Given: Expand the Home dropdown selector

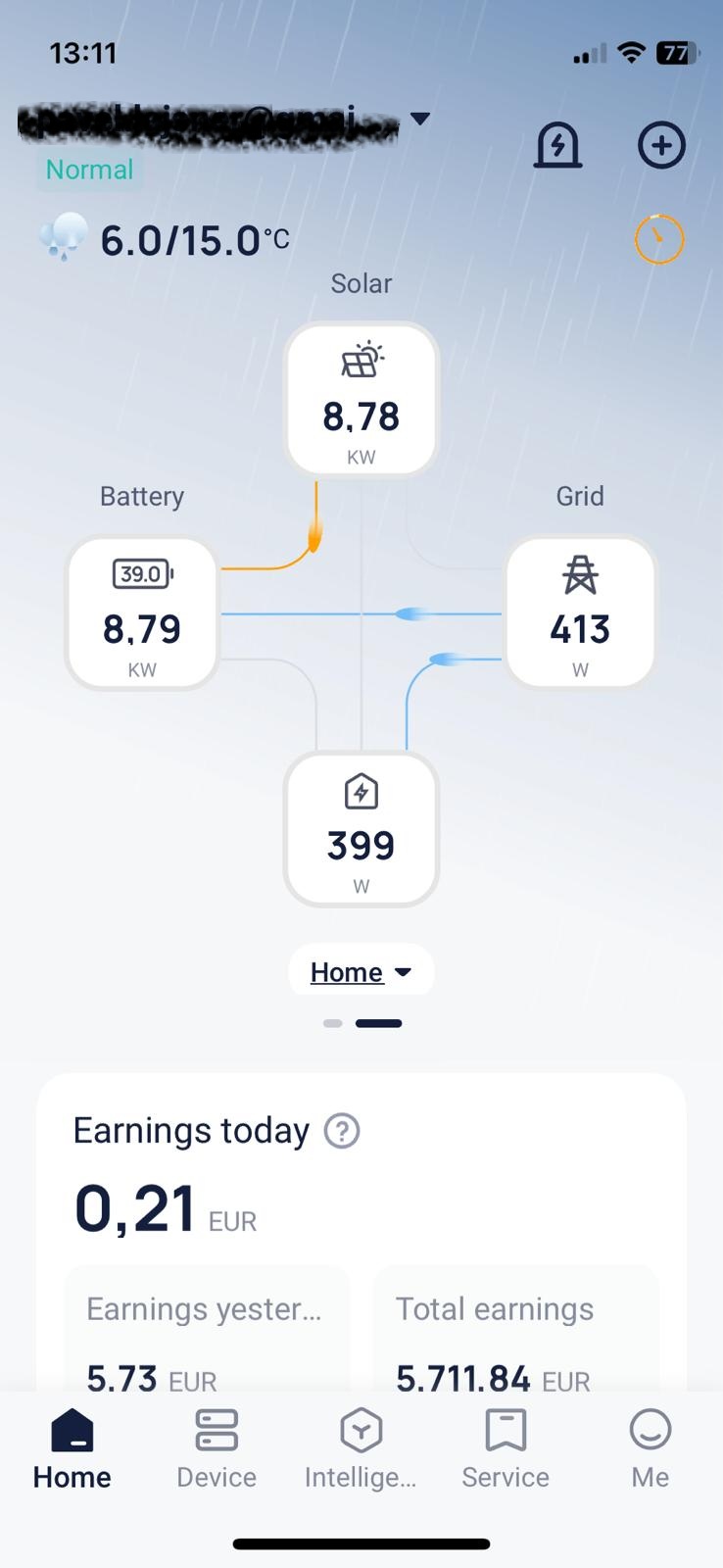Looking at the screenshot, I should [361, 971].
